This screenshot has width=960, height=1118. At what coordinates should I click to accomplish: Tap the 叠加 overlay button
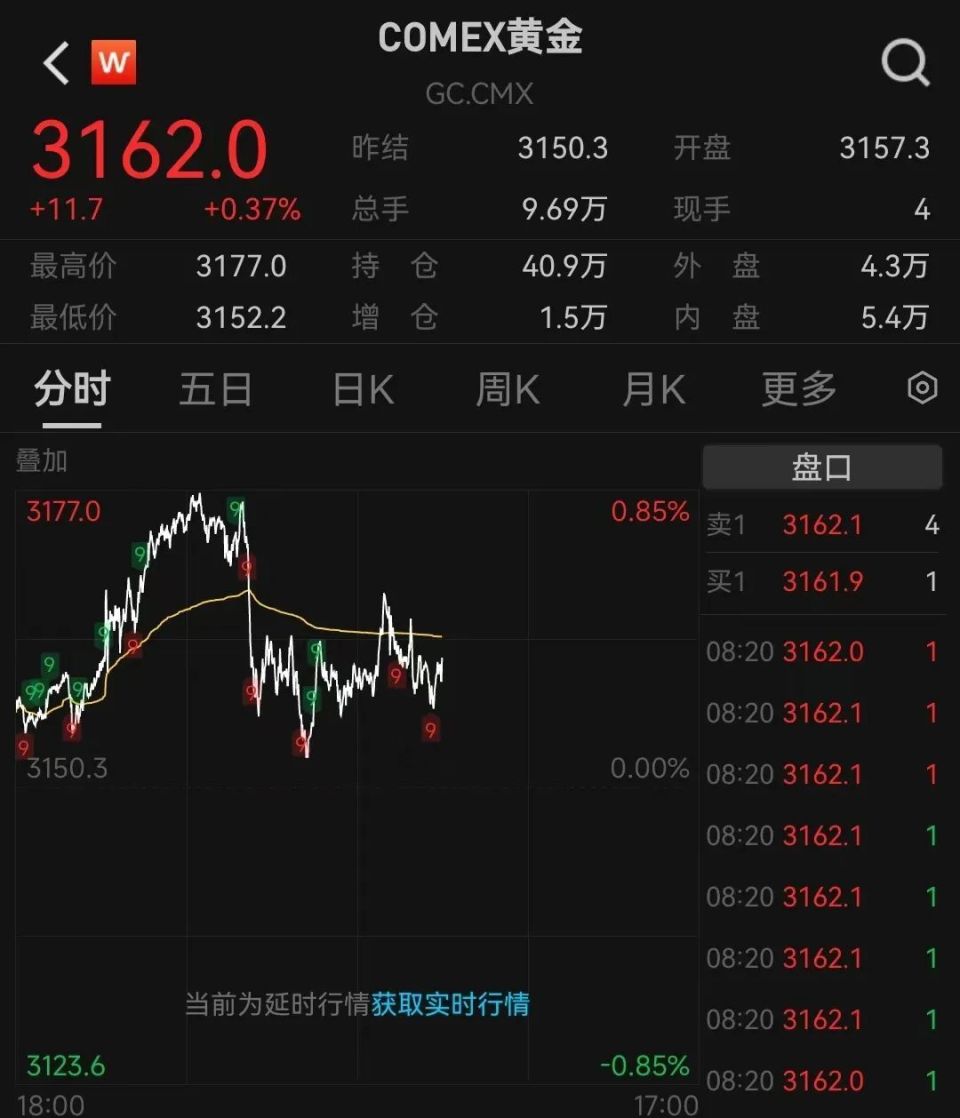[x=42, y=461]
